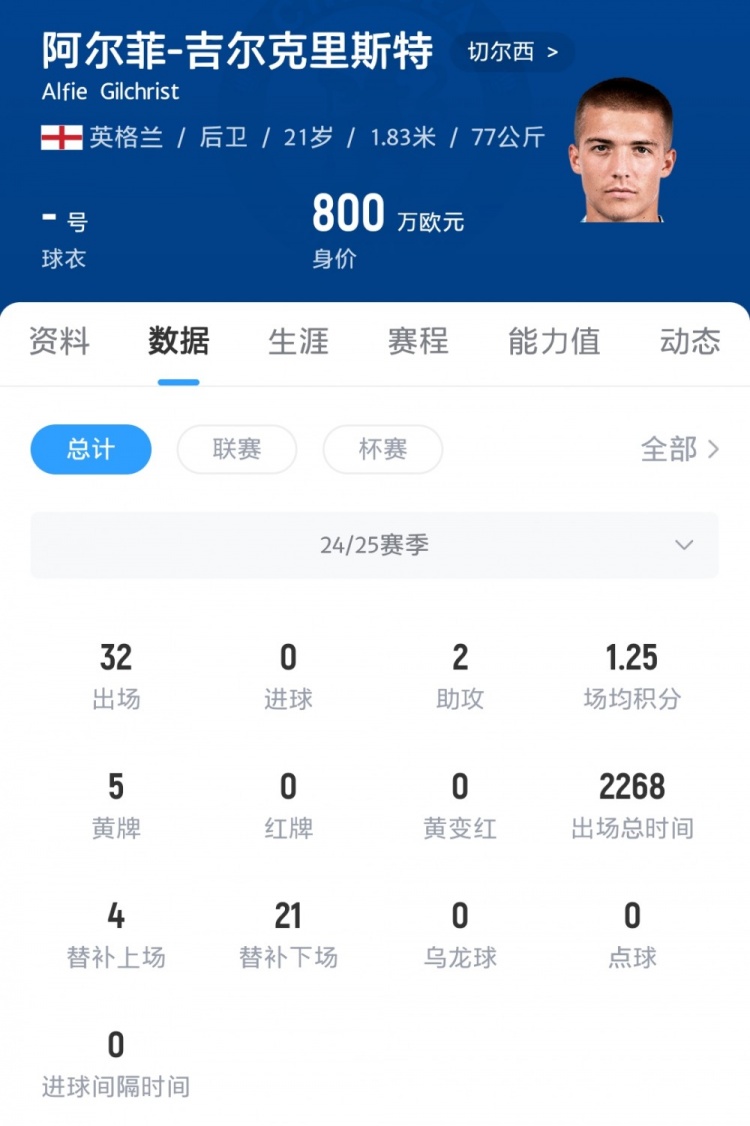Open the 切尔西 team page

point(513,52)
